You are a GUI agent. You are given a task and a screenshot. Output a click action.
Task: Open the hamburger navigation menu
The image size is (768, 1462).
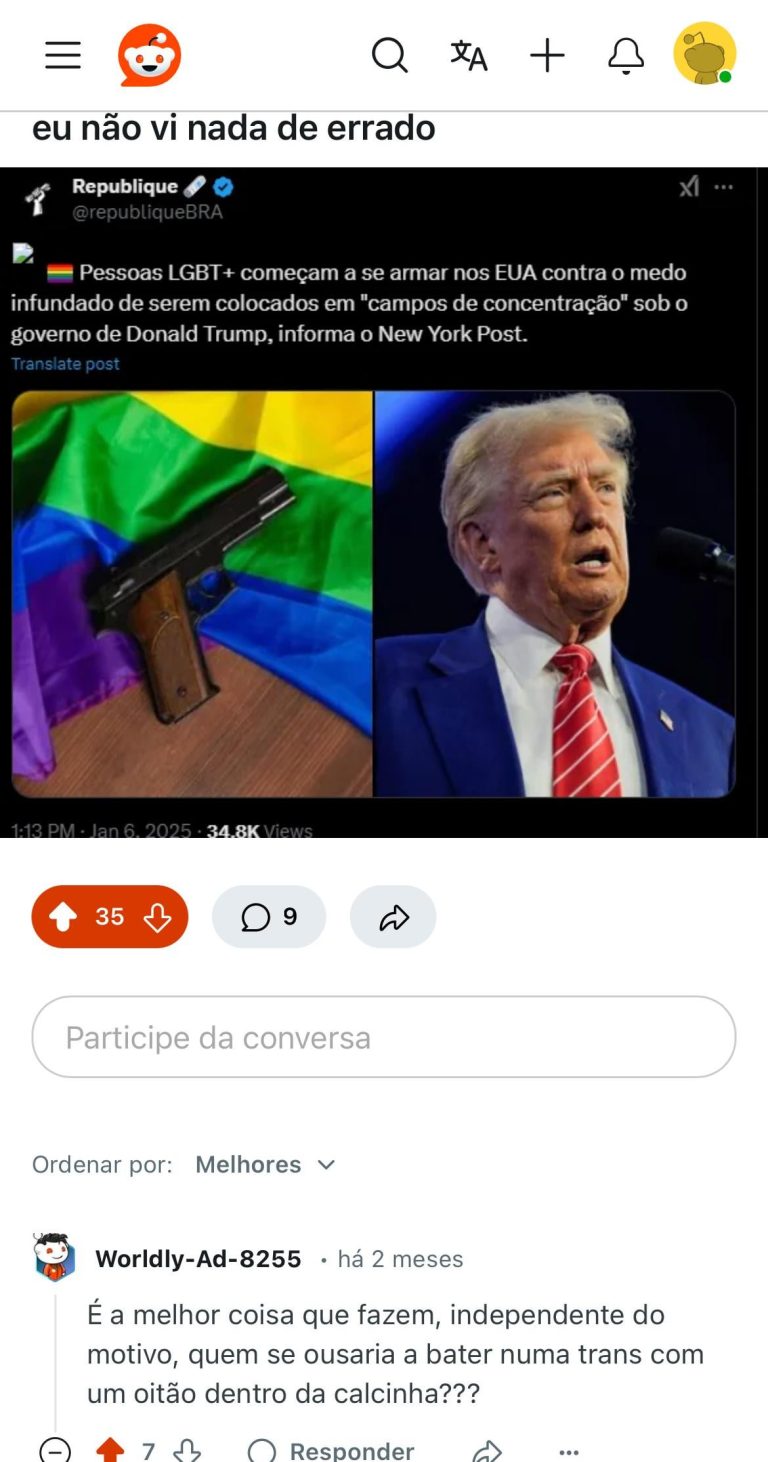point(63,55)
